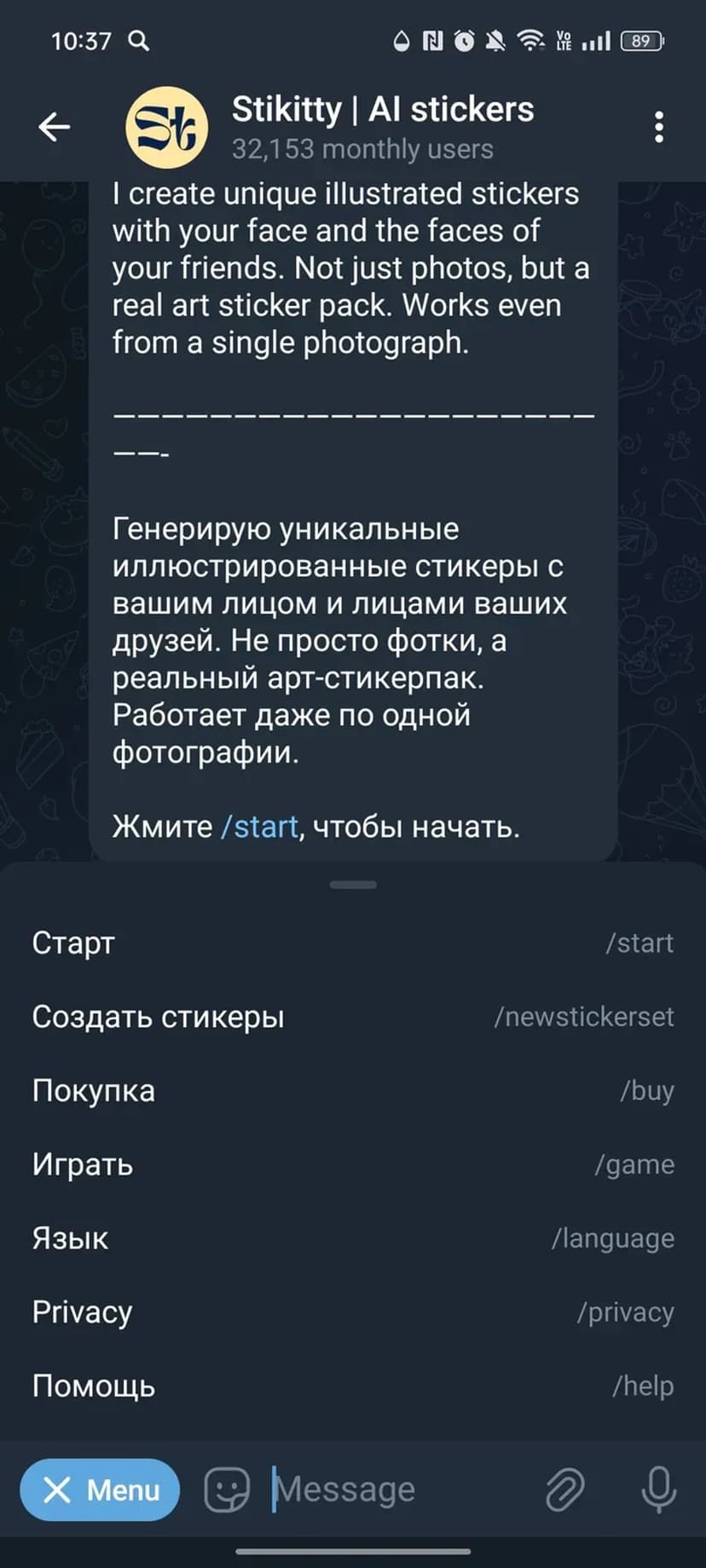The width and height of the screenshot is (706, 1568).
Task: Attach a file with the paperclip
Action: (564, 1490)
